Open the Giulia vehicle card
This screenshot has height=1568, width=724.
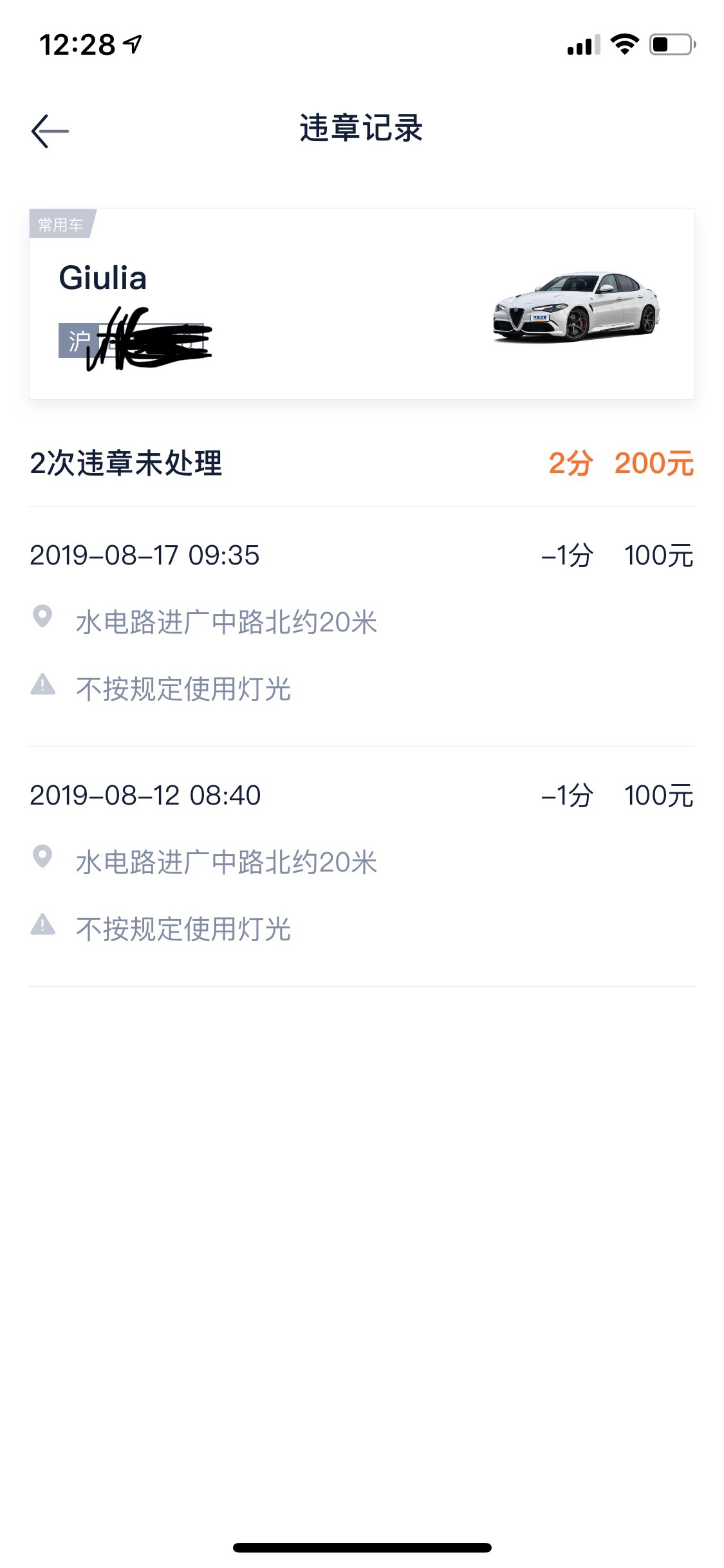(x=362, y=304)
